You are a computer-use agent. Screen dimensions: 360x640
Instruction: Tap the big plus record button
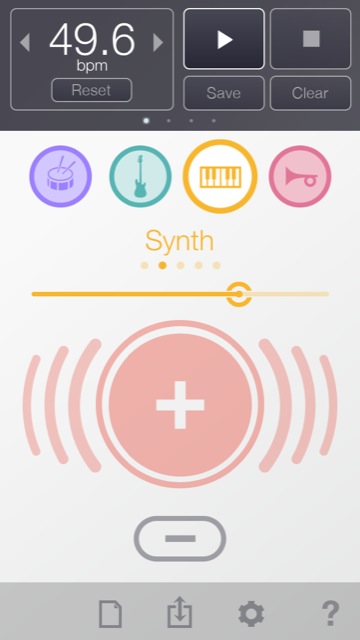click(x=180, y=404)
